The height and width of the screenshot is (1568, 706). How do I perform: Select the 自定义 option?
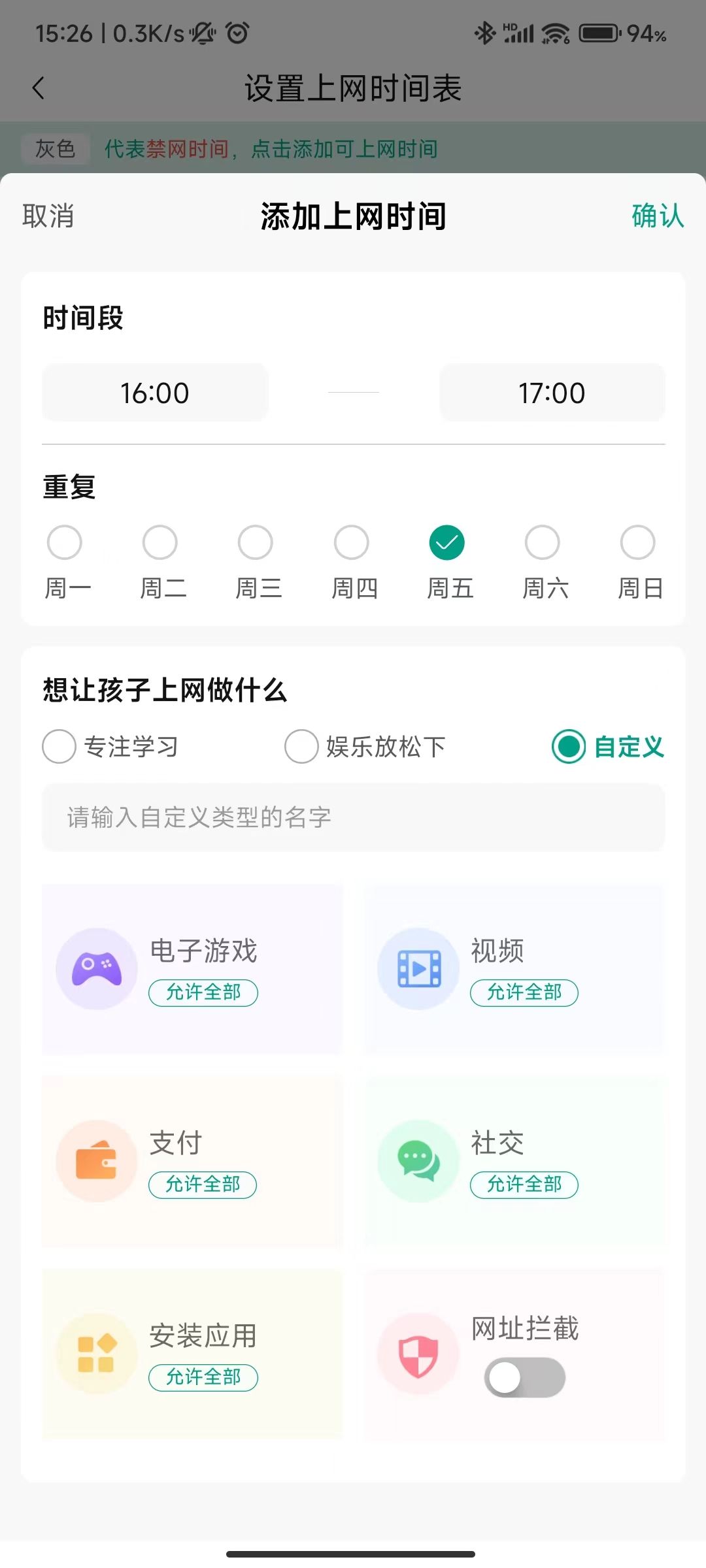point(608,746)
